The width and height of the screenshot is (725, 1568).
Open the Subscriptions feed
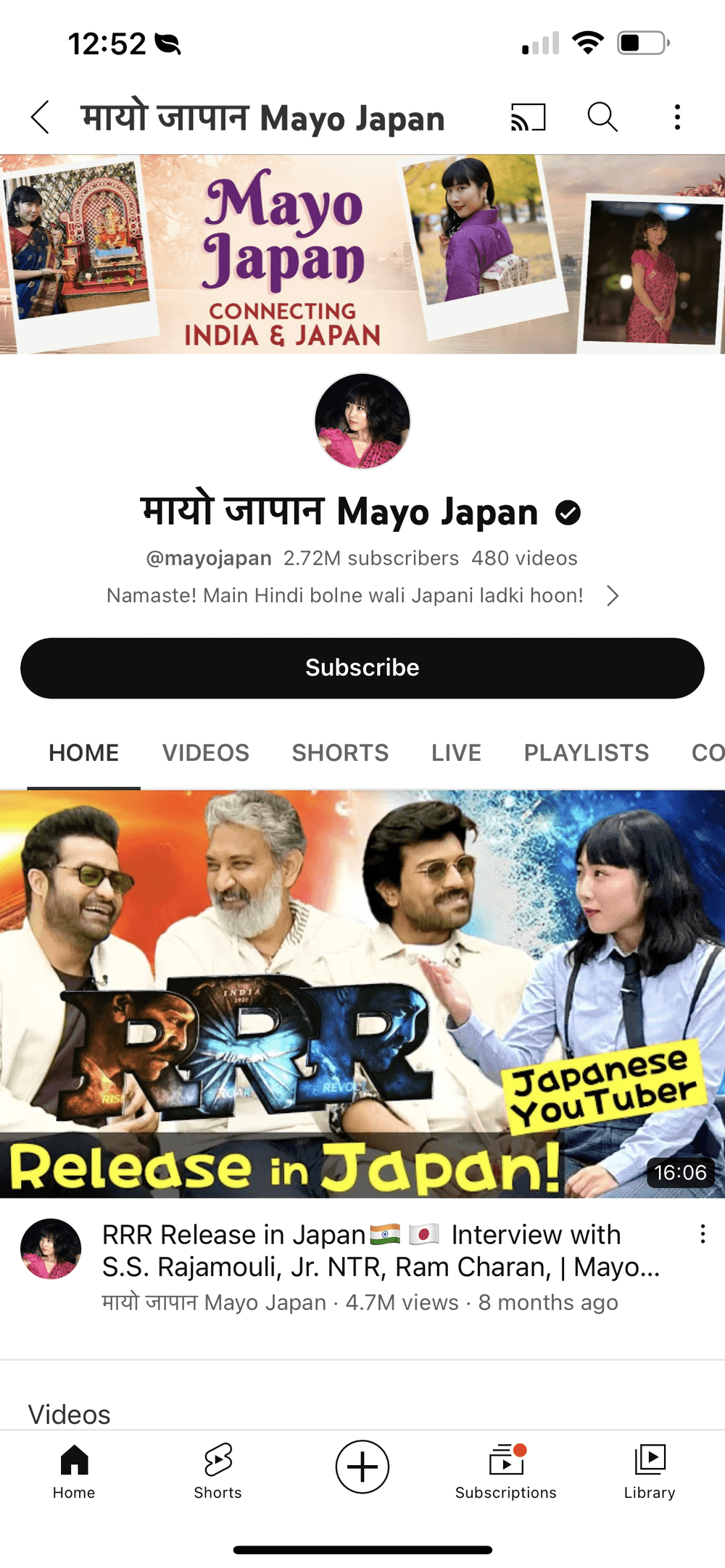506,1471
